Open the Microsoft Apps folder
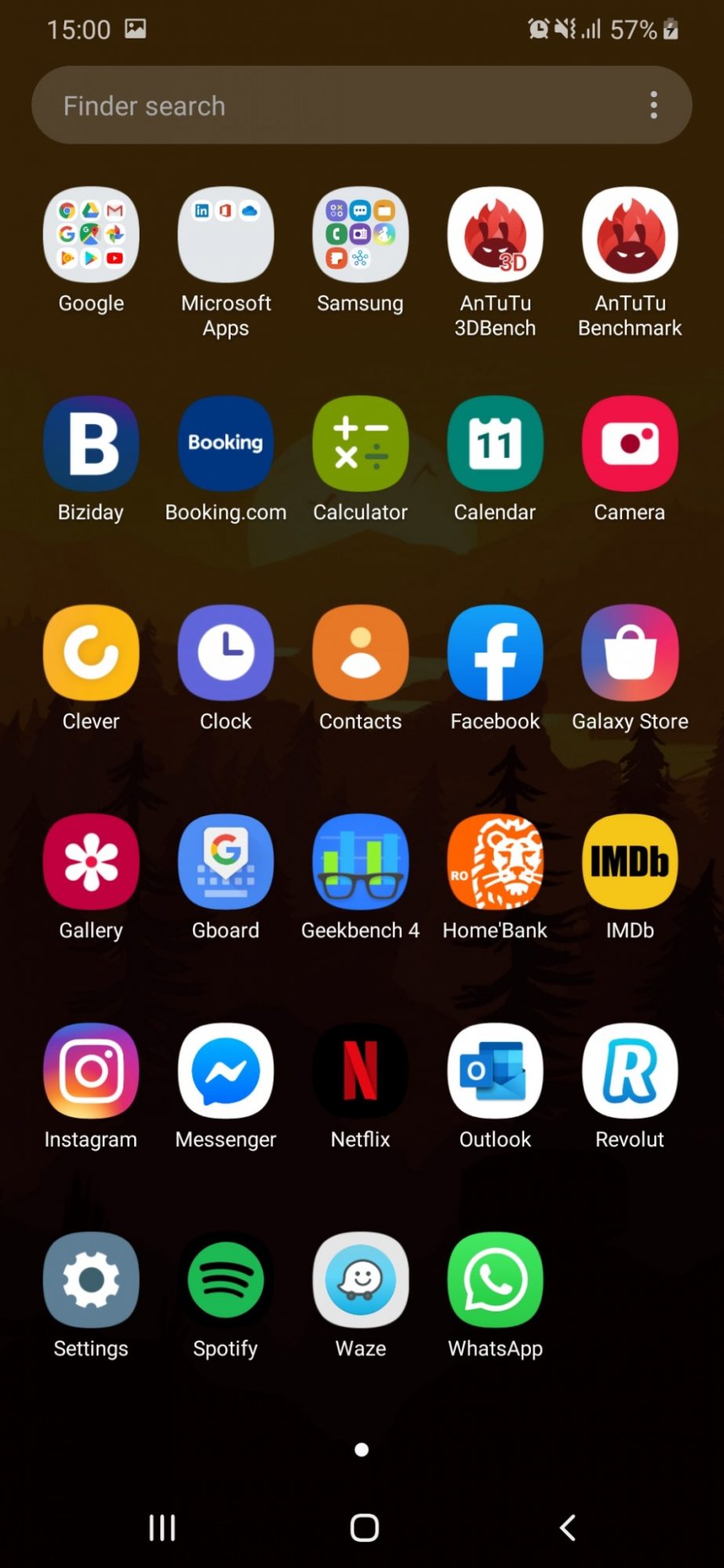 point(226,235)
